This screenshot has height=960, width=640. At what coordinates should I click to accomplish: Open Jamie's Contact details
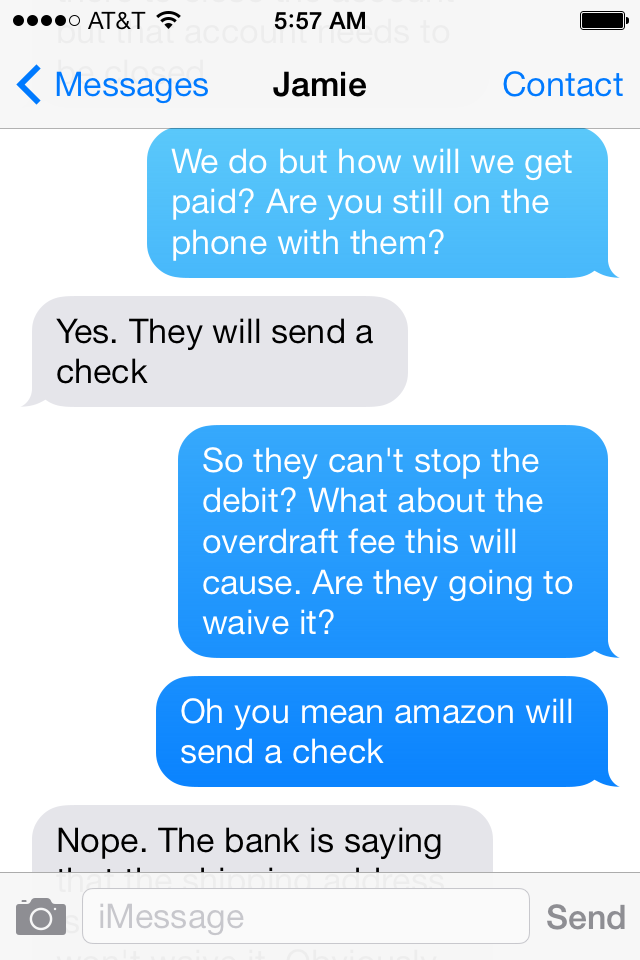tap(562, 86)
